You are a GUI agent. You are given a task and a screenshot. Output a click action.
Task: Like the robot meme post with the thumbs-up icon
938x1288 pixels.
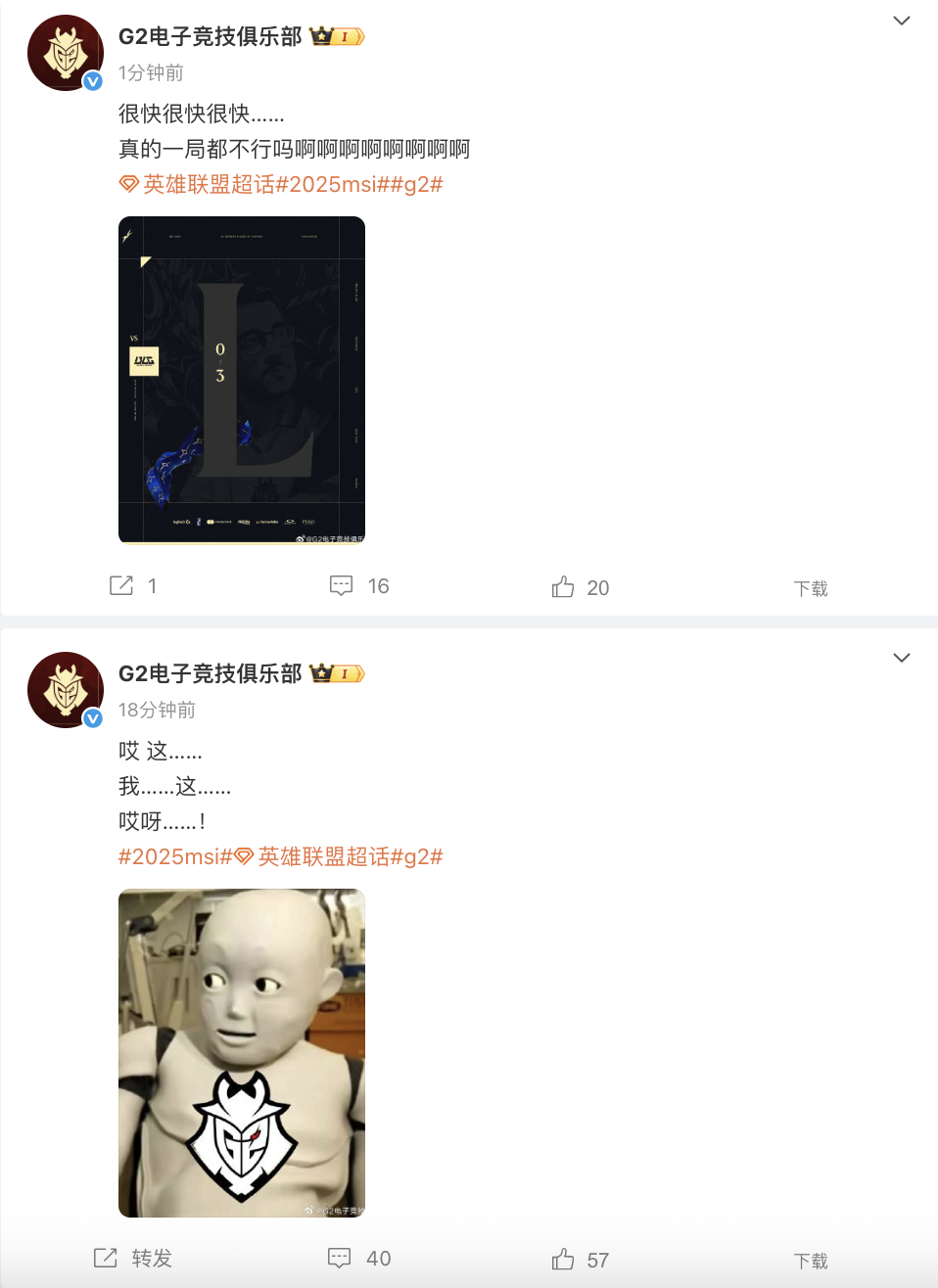point(563,1258)
